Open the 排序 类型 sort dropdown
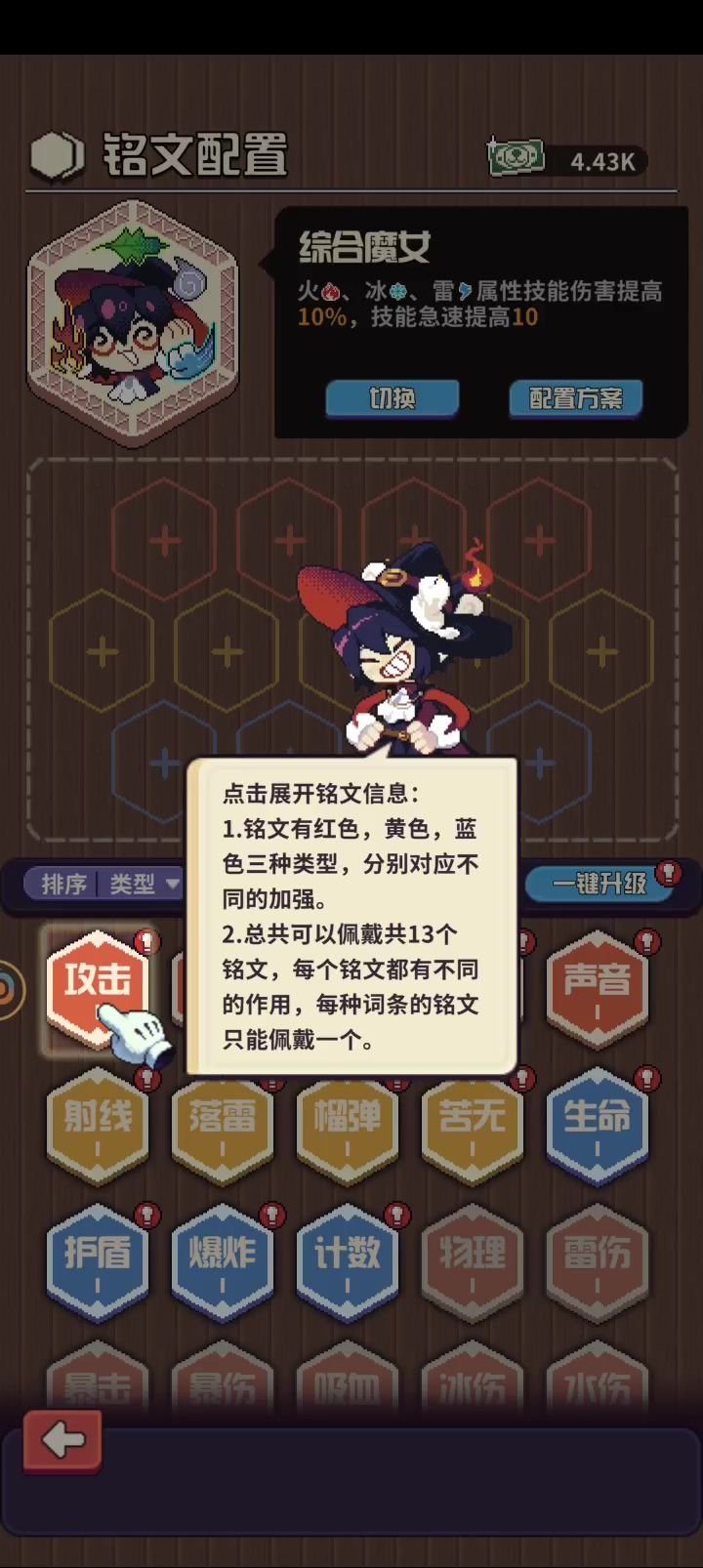The height and width of the screenshot is (1568, 703). (103, 884)
